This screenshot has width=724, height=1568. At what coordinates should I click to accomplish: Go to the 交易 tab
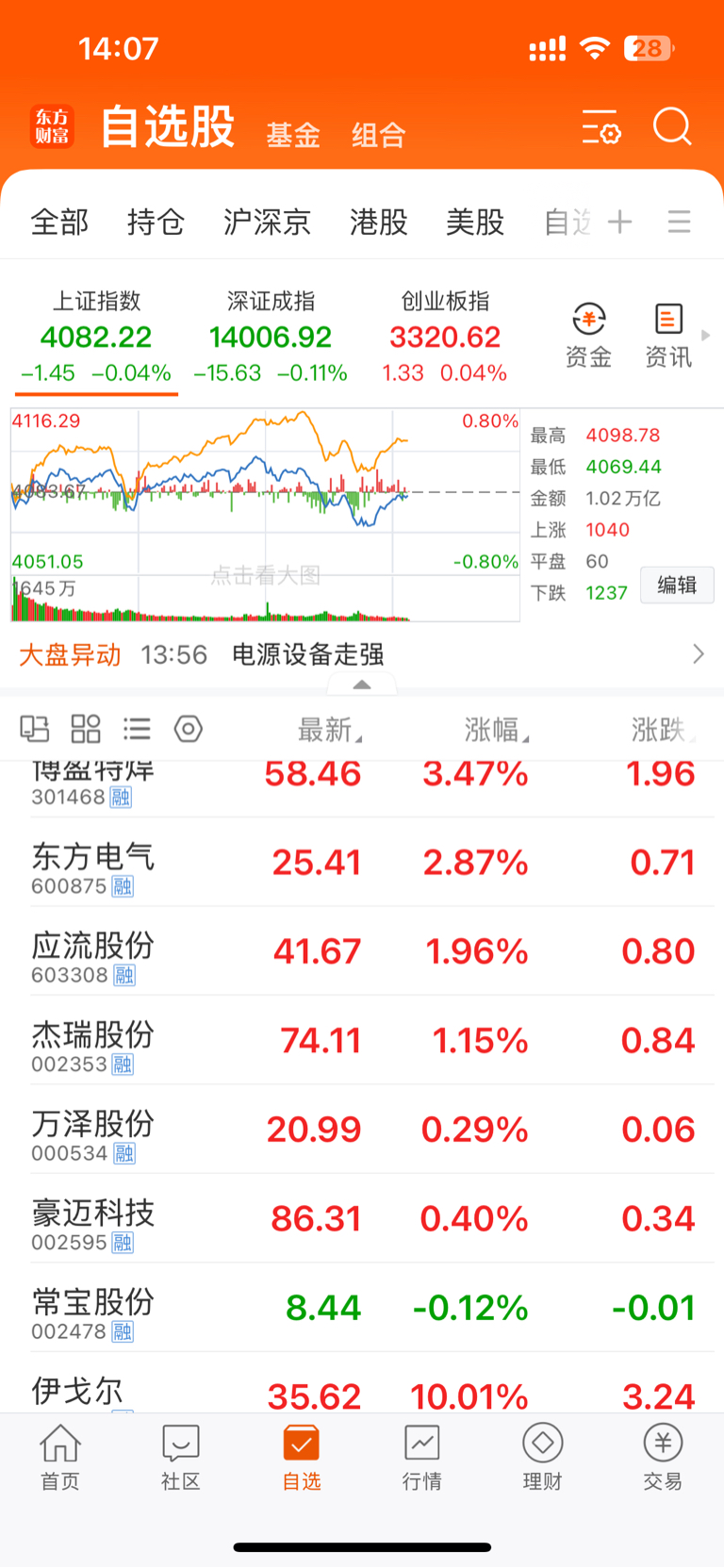(662, 1457)
